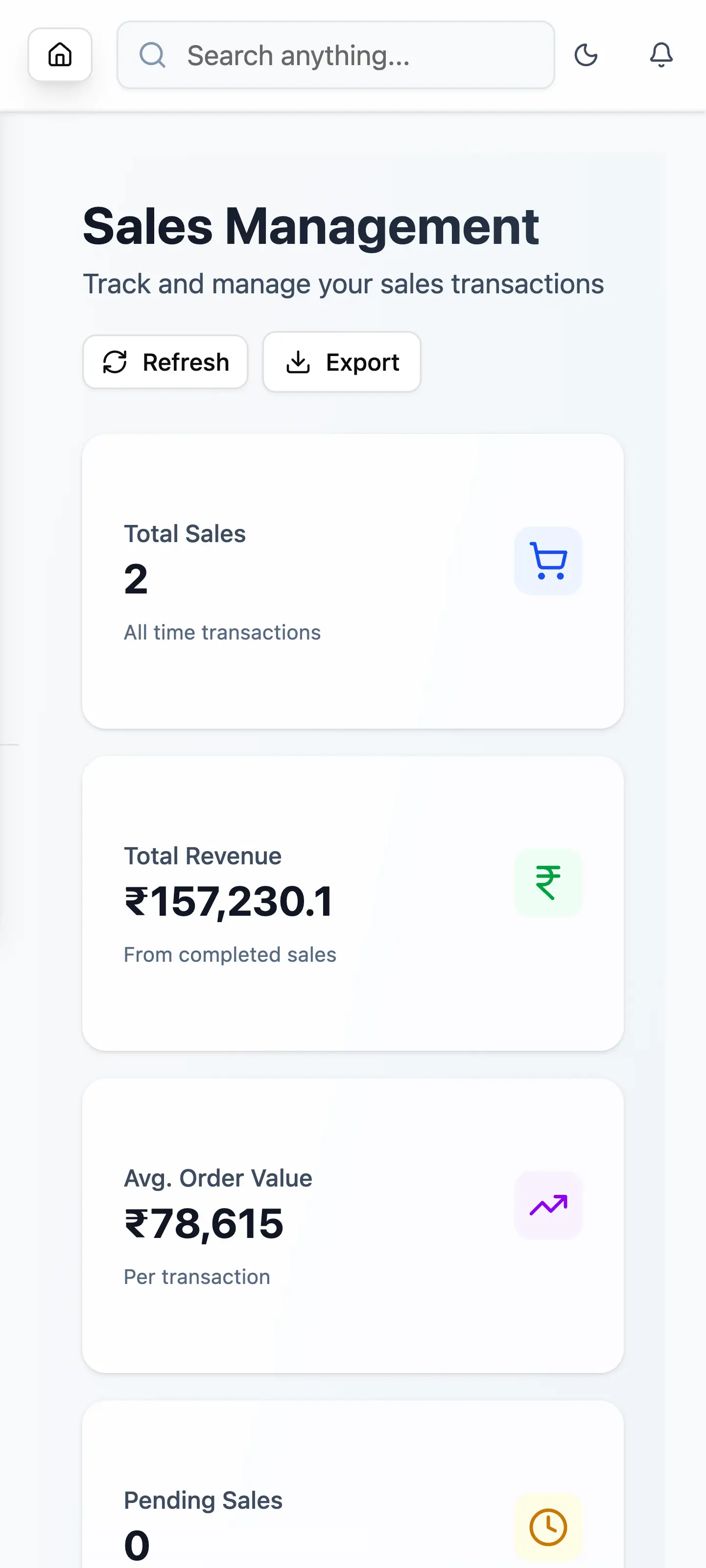Refresh the sales data
This screenshot has height=1568, width=706.
[x=165, y=362]
